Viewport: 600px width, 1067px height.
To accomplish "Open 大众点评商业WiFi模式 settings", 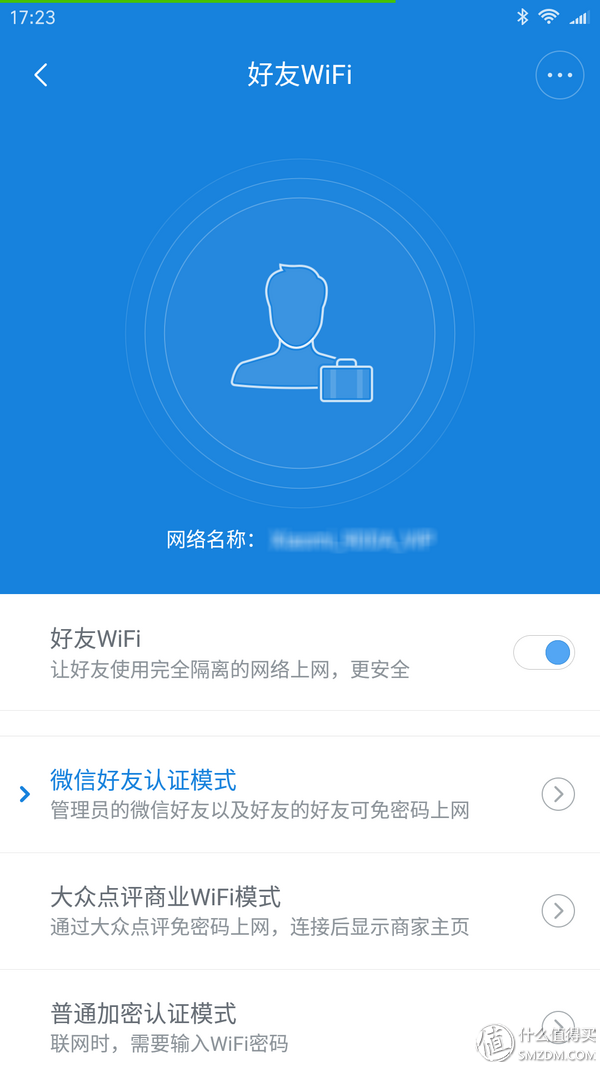I will pyautogui.click(x=558, y=911).
